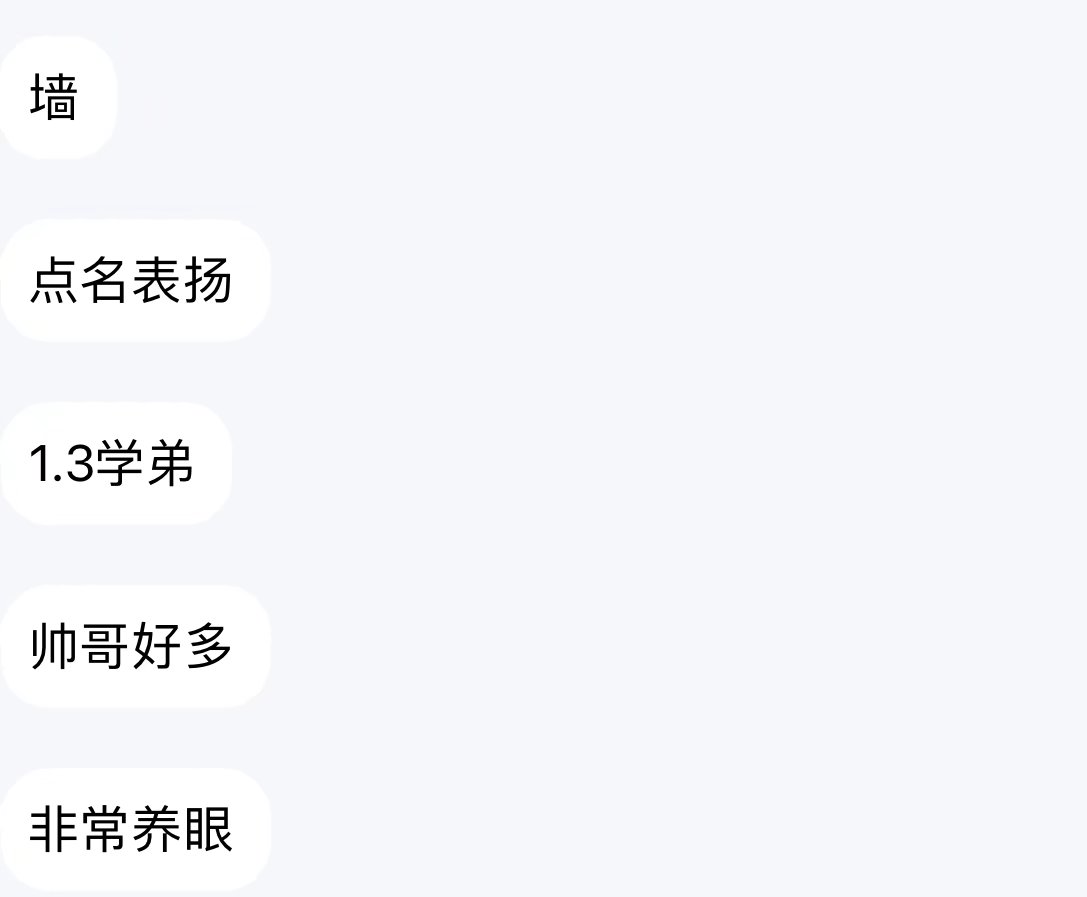Pick the 帅哥好多 chip
Image resolution: width=1087 pixels, height=897 pixels.
click(132, 647)
